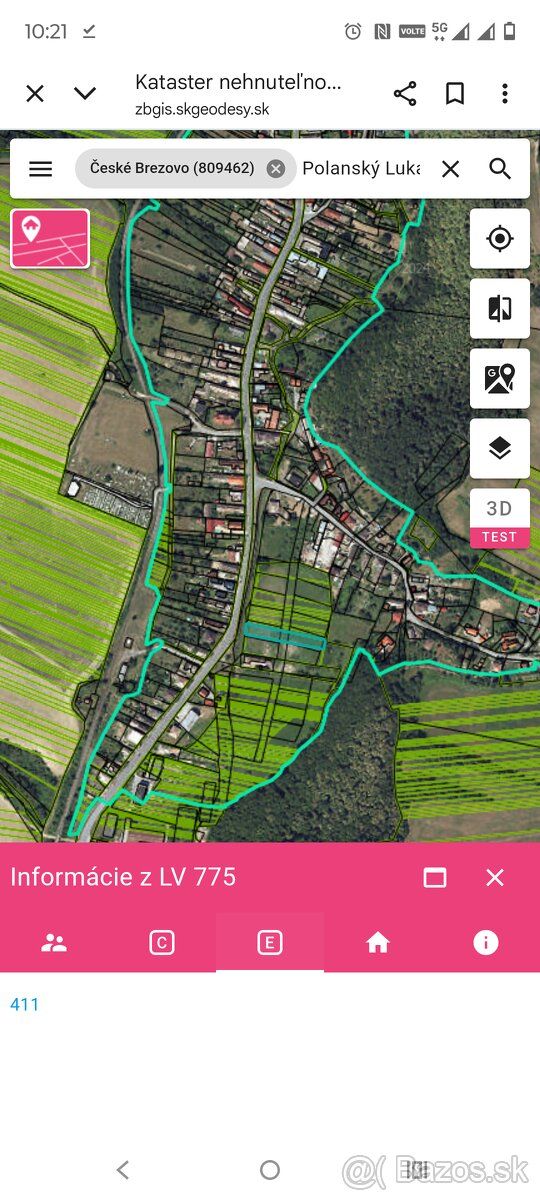Share this cadastre page
The height and width of the screenshot is (1200, 540).
pos(405,94)
